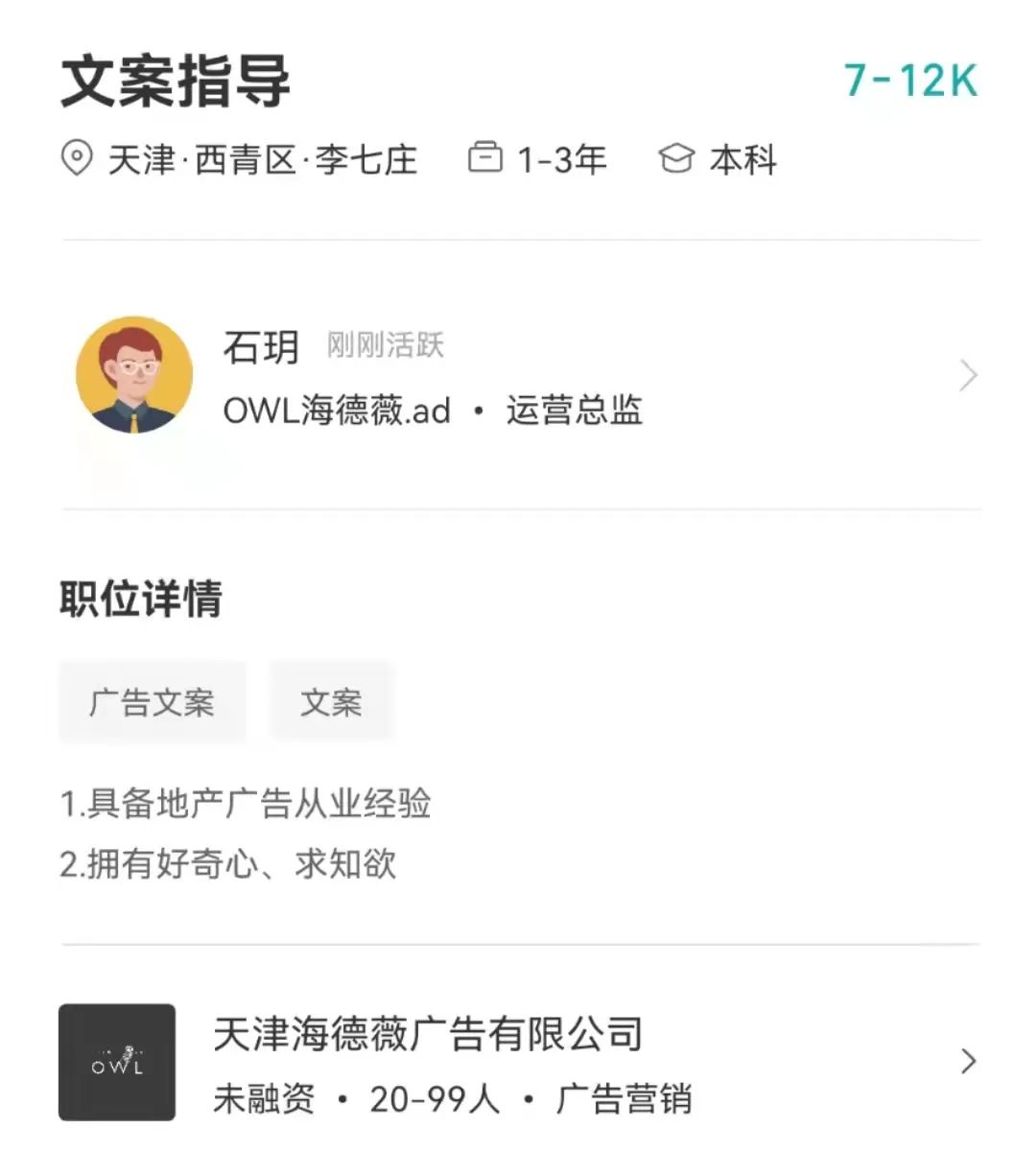1036x1176 pixels.
Task: Open recruiter 石玥's profile row
Action: [x=518, y=376]
